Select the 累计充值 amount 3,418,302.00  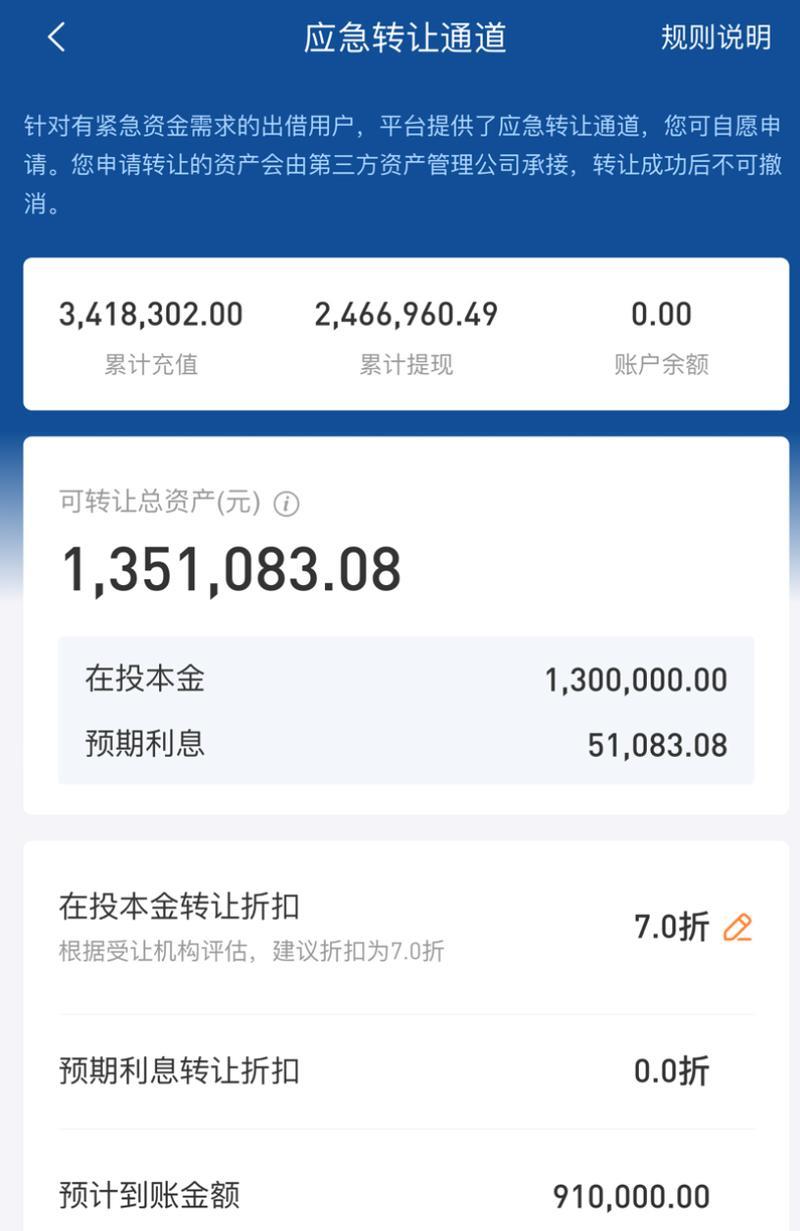point(150,314)
